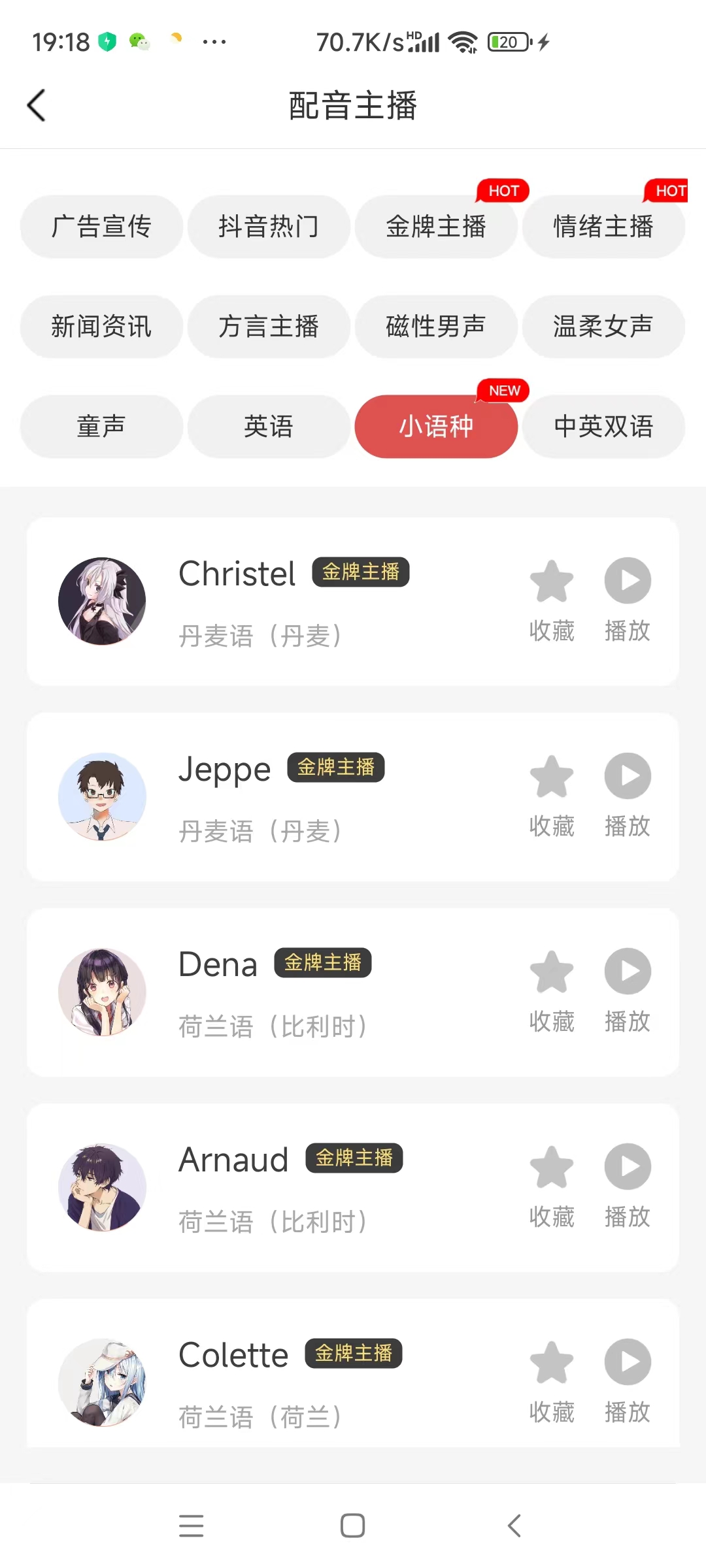Open system recent apps
This screenshot has height=1568, width=706.
tap(191, 1526)
